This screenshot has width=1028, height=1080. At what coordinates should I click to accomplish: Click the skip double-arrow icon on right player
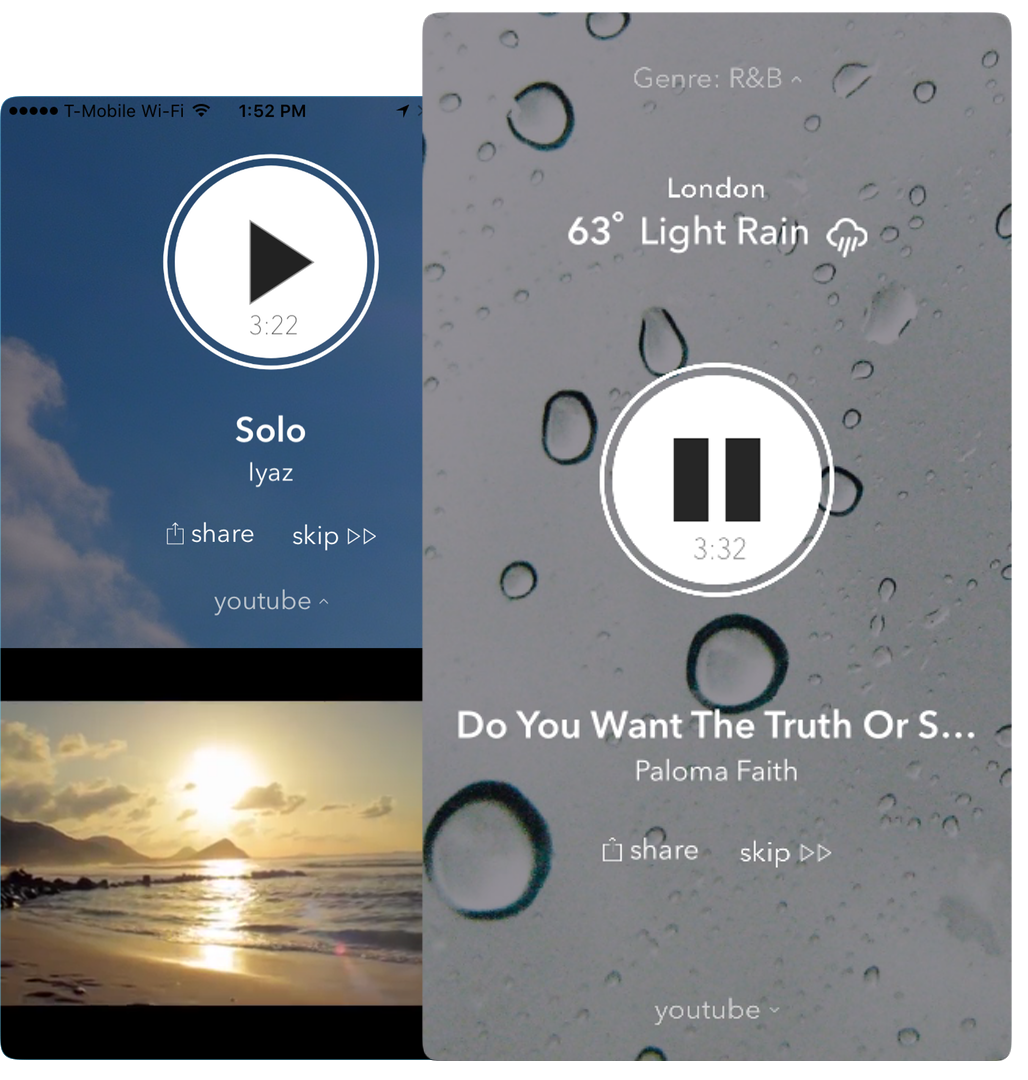point(818,852)
